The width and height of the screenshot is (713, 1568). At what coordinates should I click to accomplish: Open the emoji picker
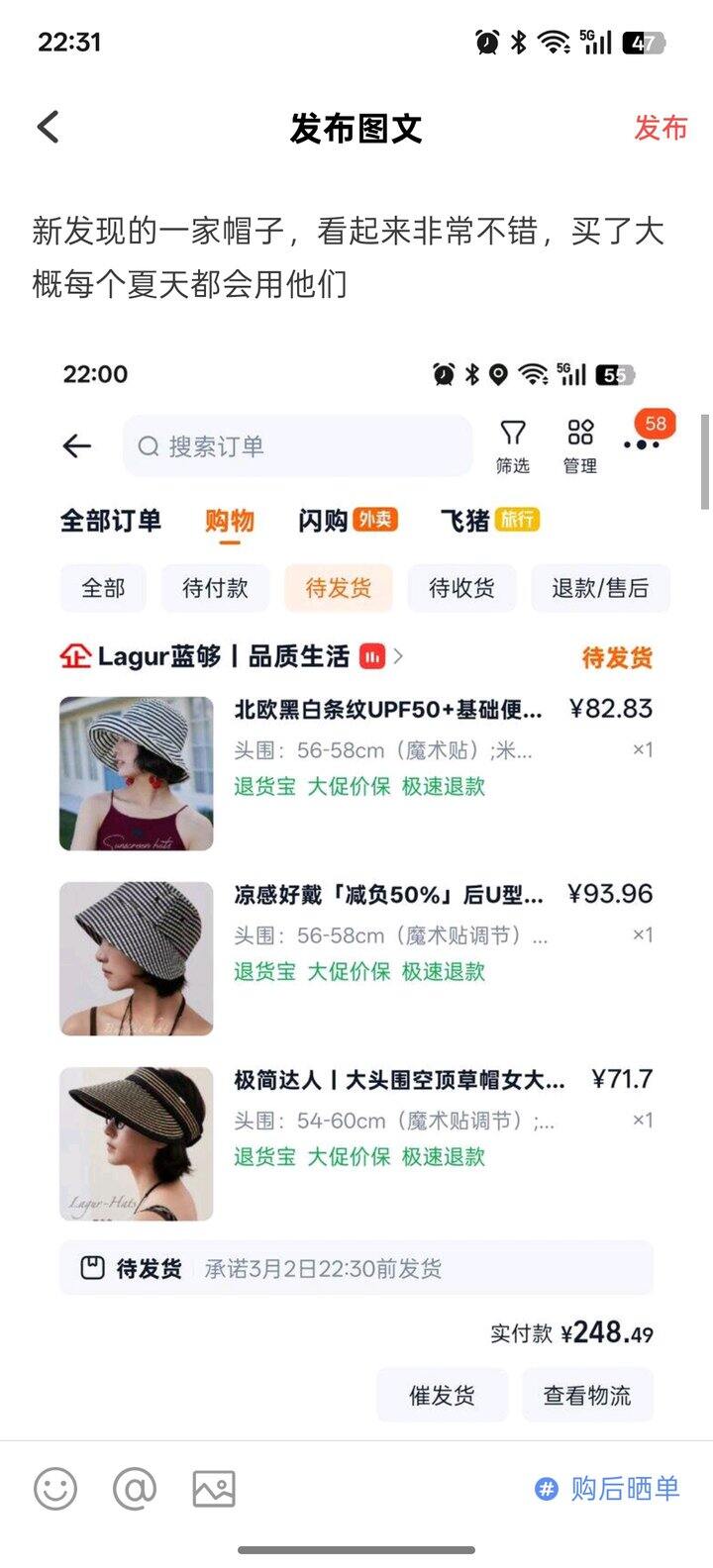[x=55, y=1488]
